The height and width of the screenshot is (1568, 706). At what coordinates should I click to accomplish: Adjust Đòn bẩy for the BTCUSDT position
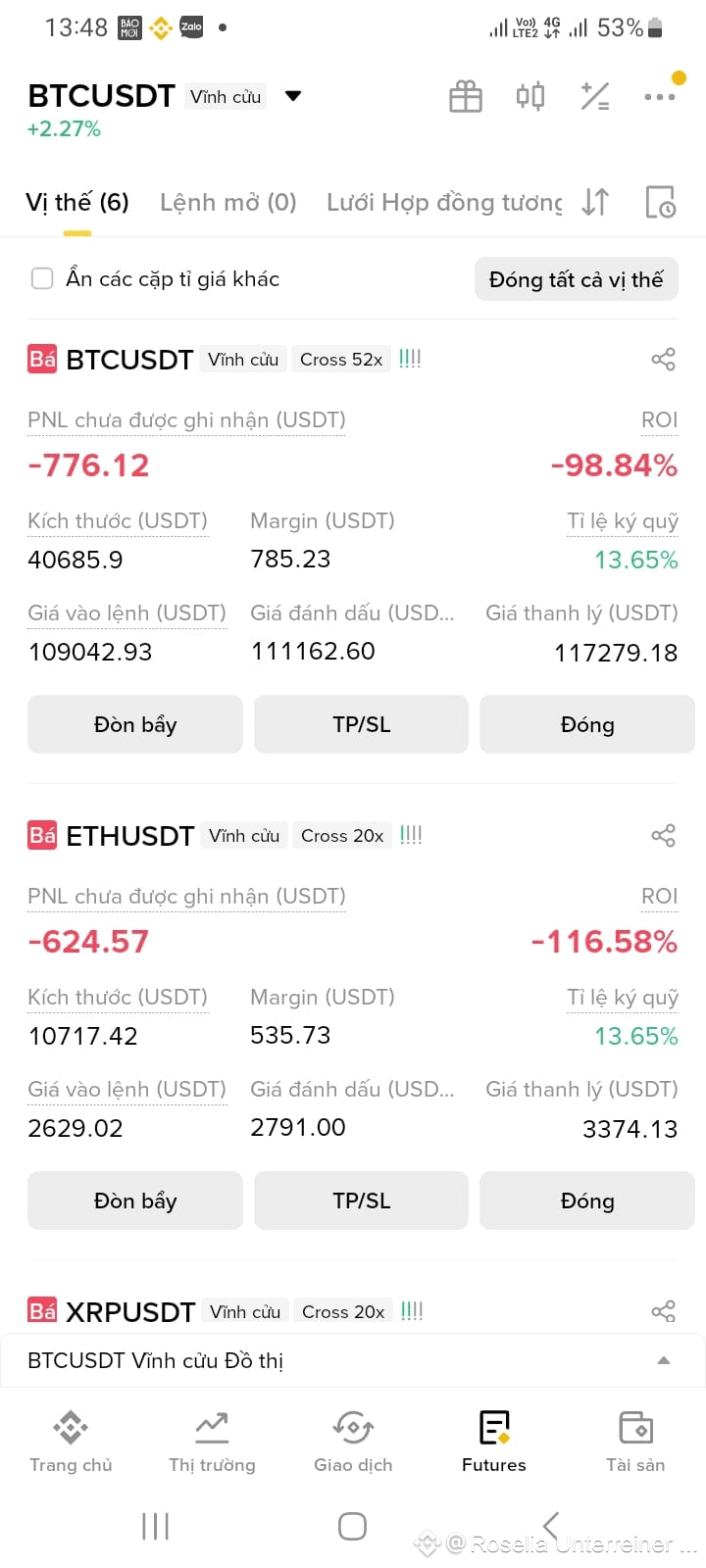135,724
